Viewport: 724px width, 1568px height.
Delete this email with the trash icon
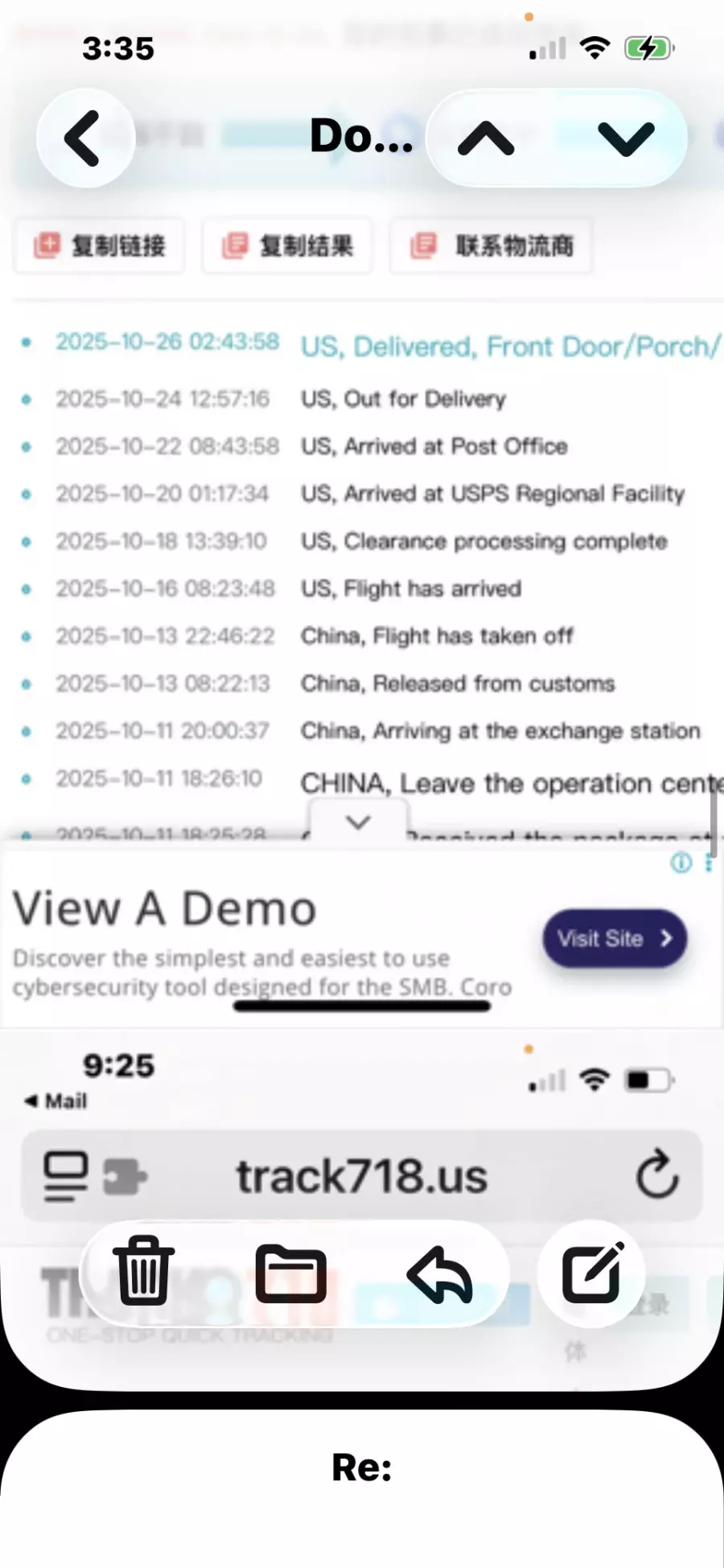click(143, 1272)
